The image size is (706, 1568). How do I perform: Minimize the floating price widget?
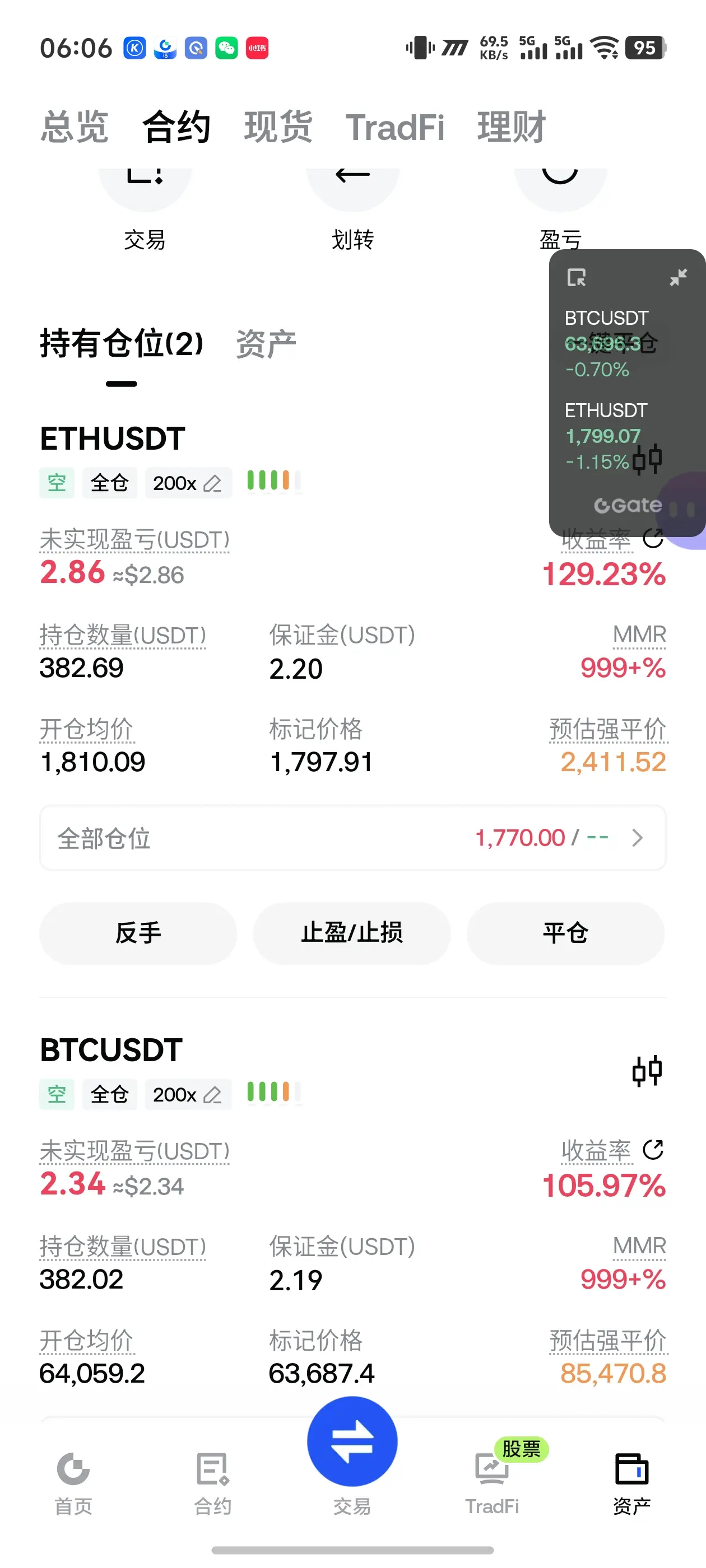(x=678, y=278)
